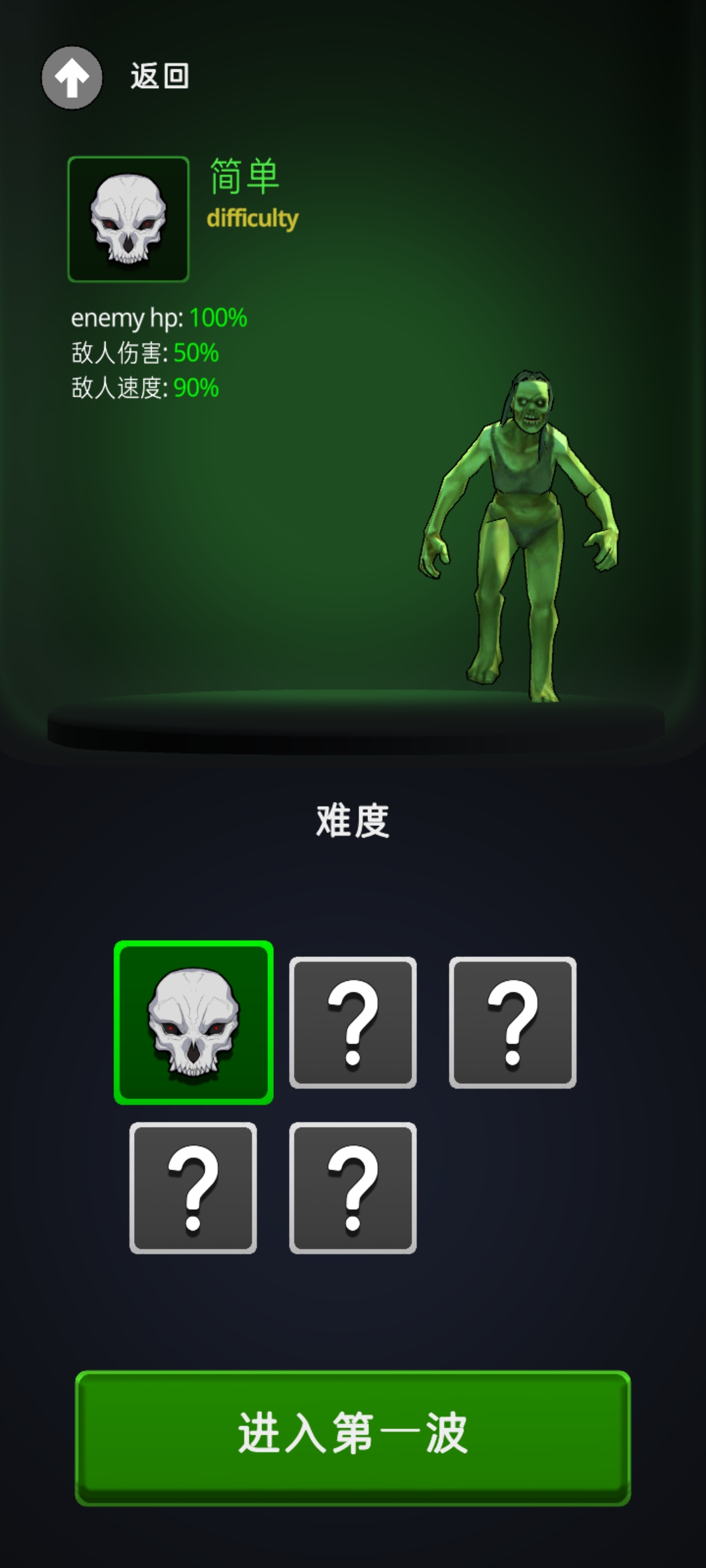This screenshot has width=706, height=1568.
Task: Go back using the 返回 arrow
Action: point(72,78)
